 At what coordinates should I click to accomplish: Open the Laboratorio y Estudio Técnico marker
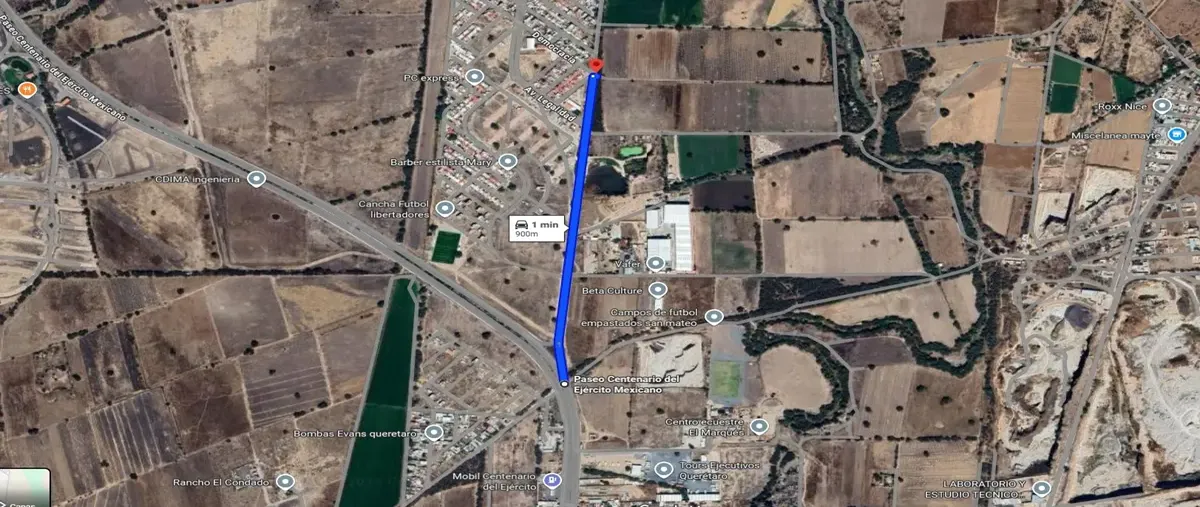1042,488
